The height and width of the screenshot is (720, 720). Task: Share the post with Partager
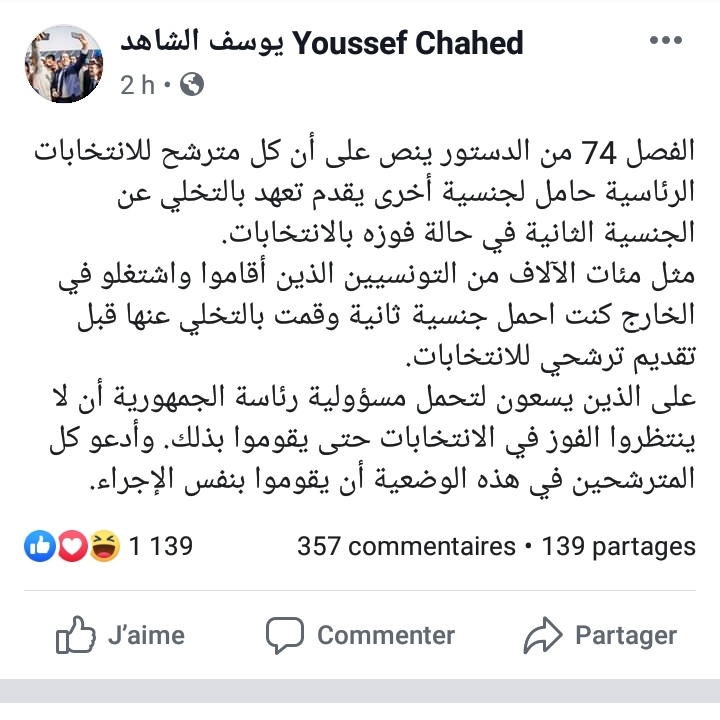600,635
